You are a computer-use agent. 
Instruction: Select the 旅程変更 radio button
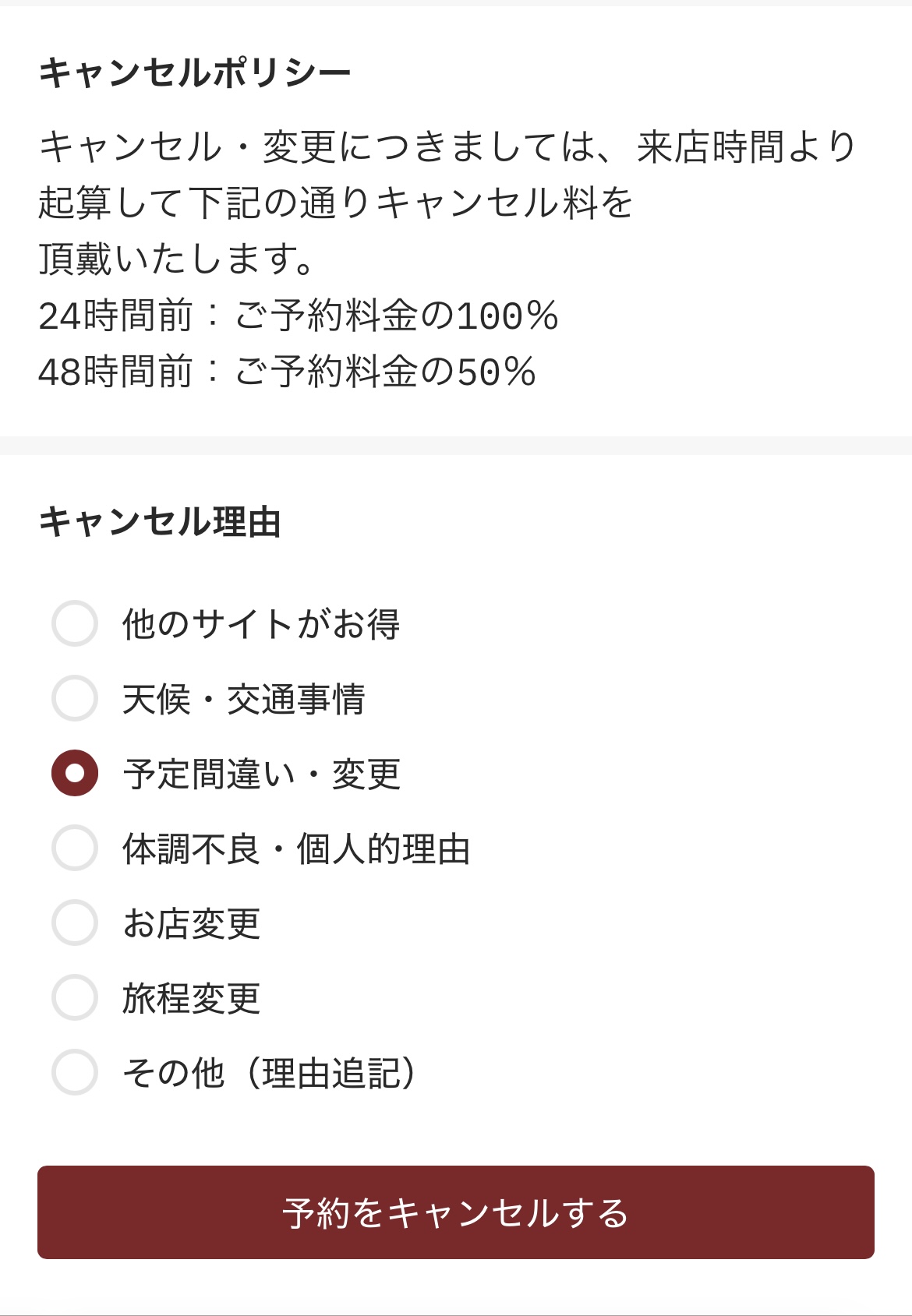point(74,996)
